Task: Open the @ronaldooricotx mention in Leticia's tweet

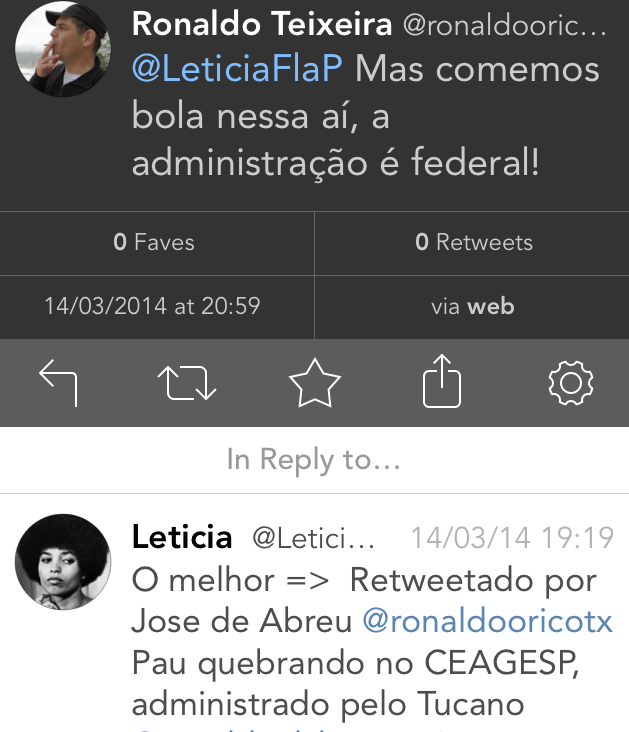Action: click(x=487, y=620)
